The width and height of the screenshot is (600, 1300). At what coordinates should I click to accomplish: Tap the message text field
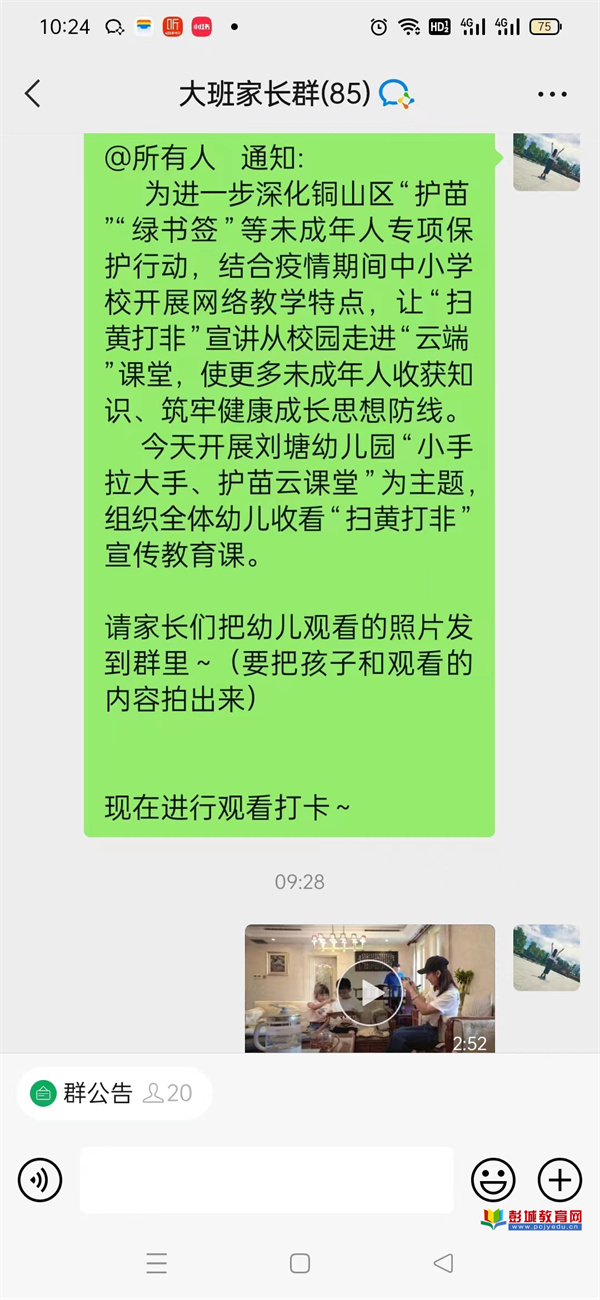pos(266,1180)
